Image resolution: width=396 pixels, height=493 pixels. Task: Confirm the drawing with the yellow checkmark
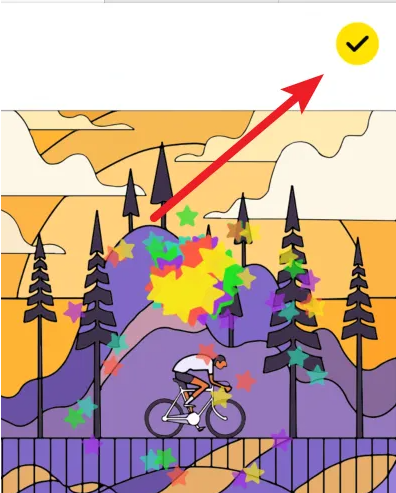point(357,44)
